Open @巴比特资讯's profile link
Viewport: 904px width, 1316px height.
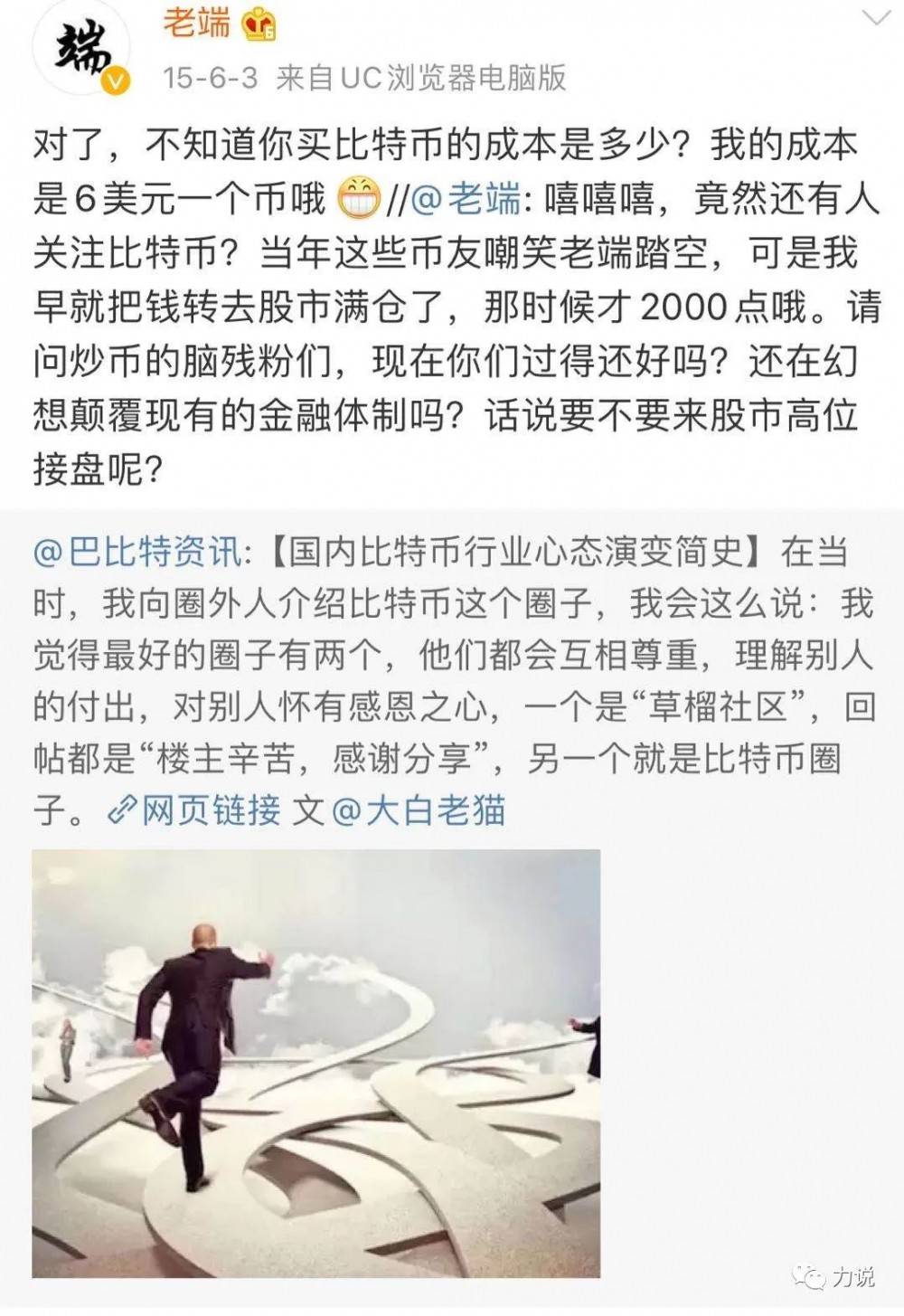pyautogui.click(x=137, y=552)
